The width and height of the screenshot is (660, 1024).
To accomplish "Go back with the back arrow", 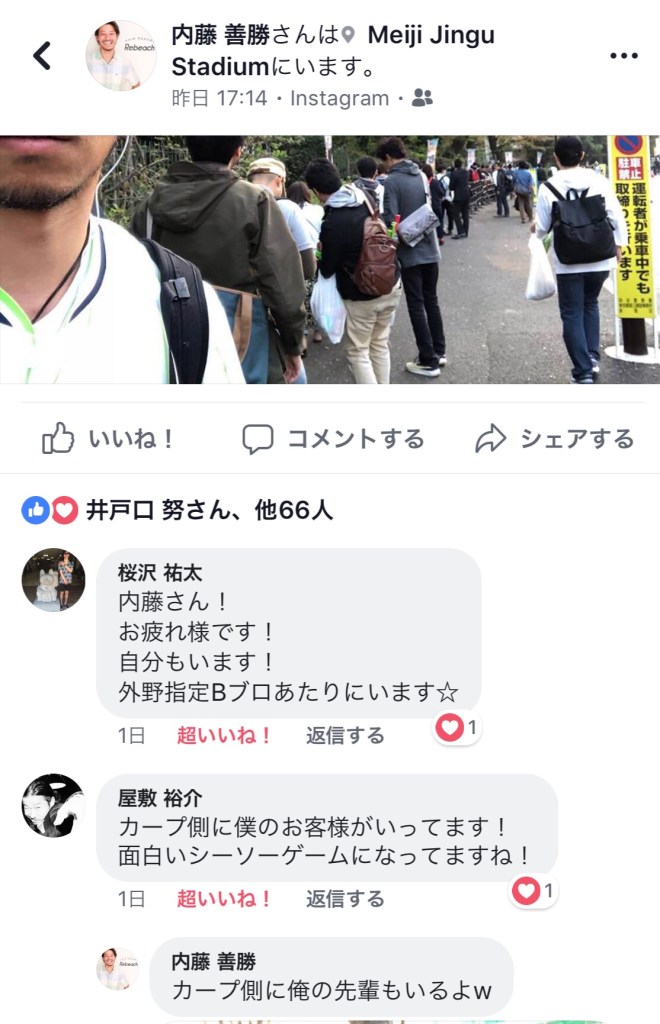I will (41, 56).
